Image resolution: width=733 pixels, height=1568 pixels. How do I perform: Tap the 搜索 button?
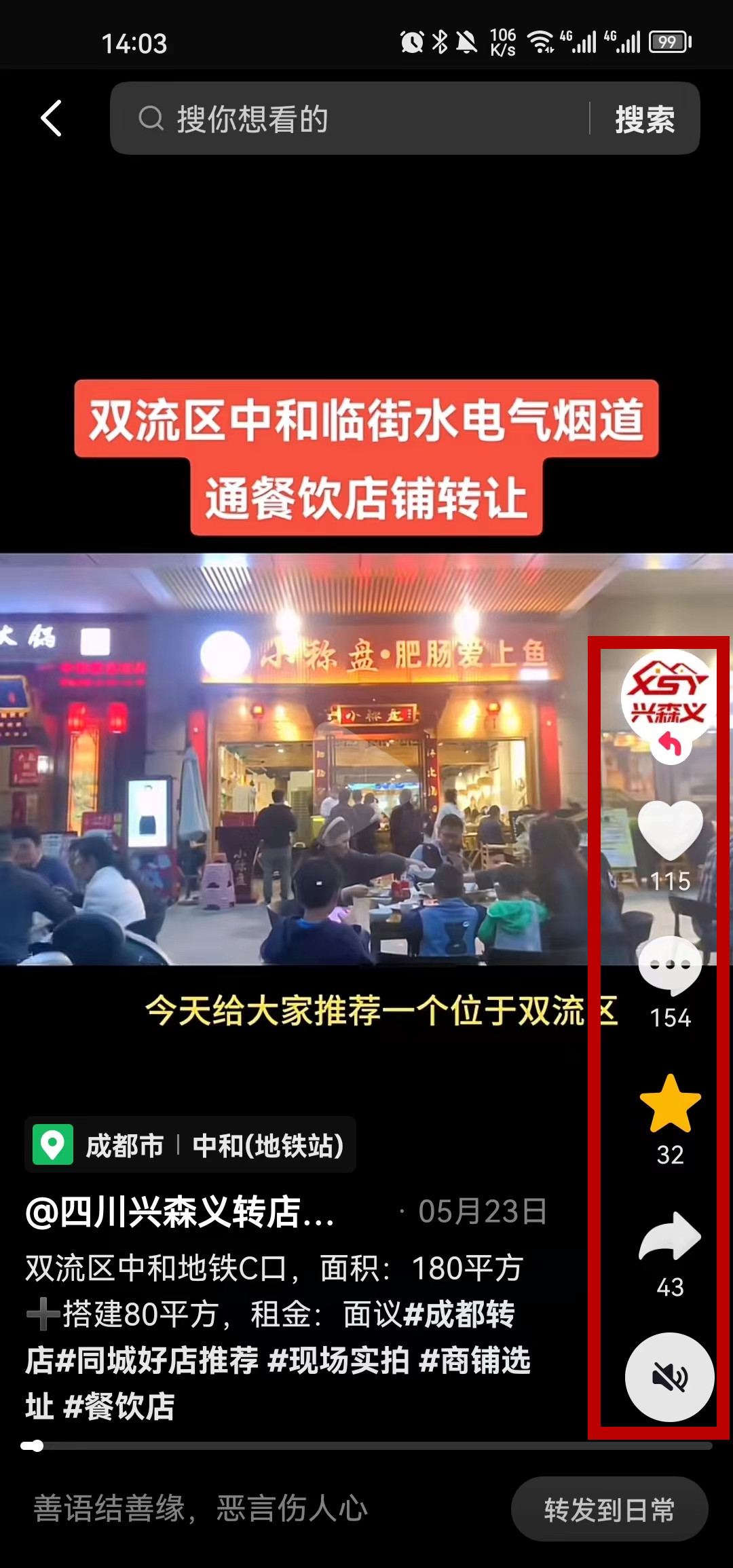pyautogui.click(x=644, y=119)
